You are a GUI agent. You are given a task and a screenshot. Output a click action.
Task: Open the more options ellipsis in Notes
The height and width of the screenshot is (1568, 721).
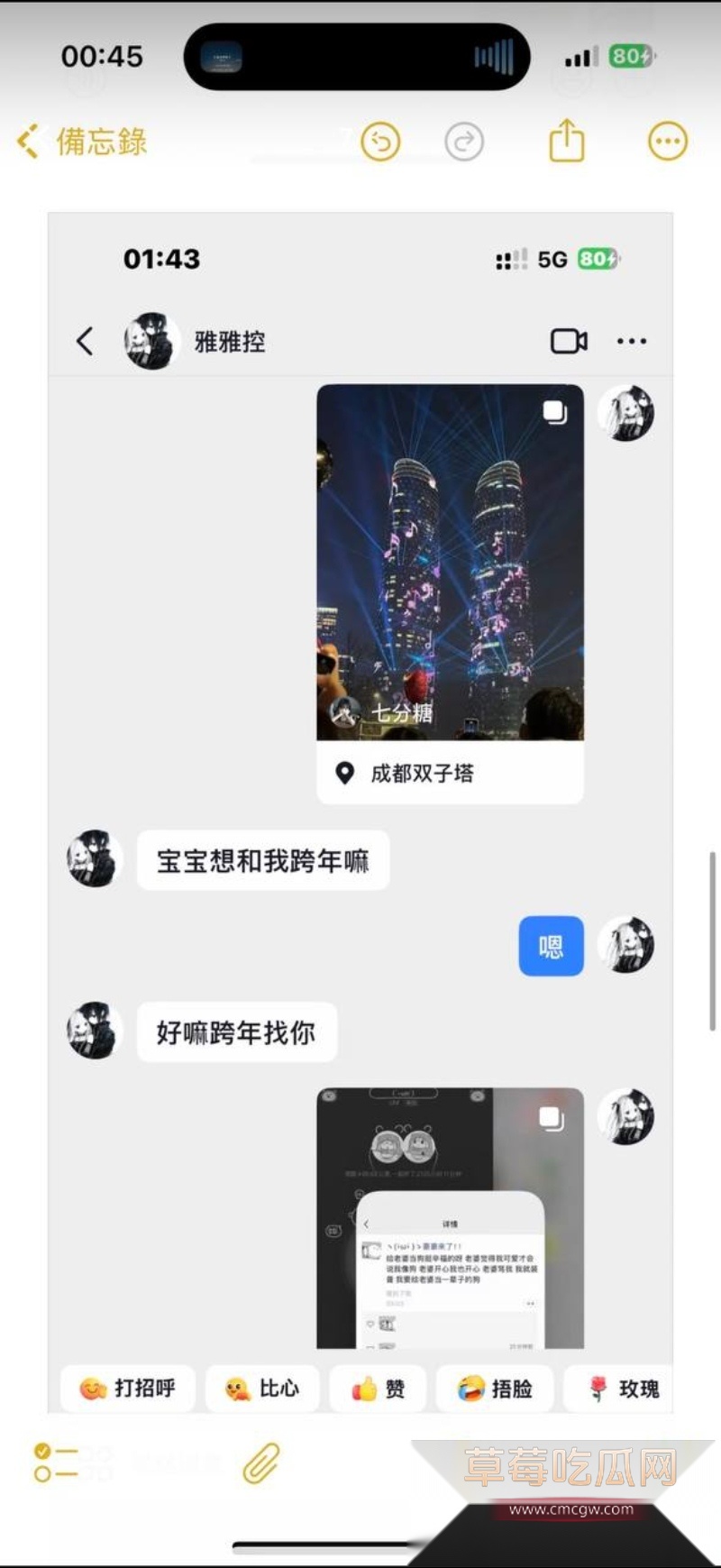click(x=667, y=142)
